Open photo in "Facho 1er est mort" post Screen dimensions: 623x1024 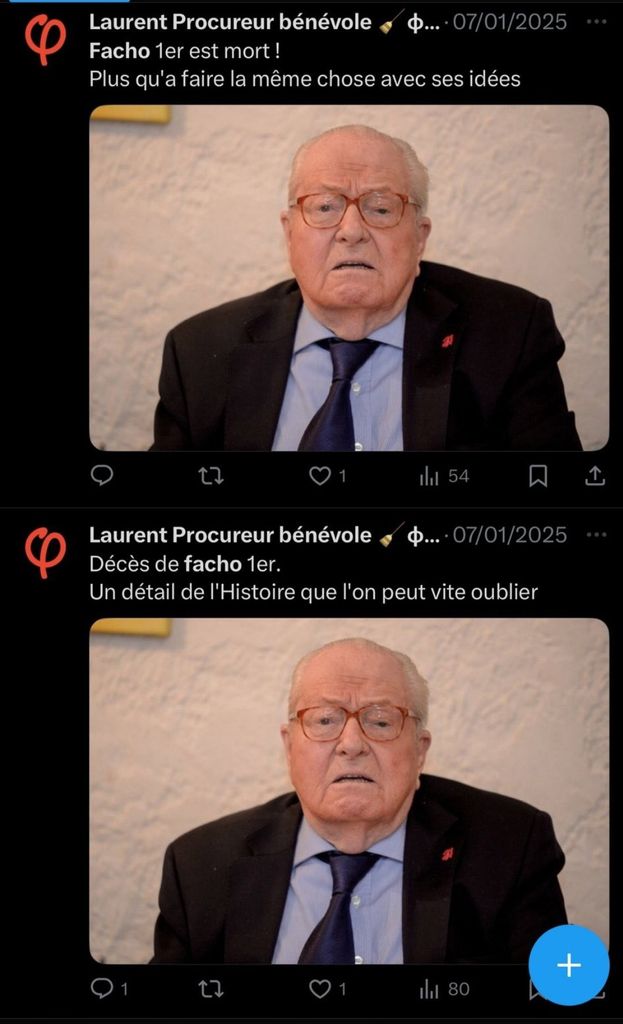coord(349,278)
